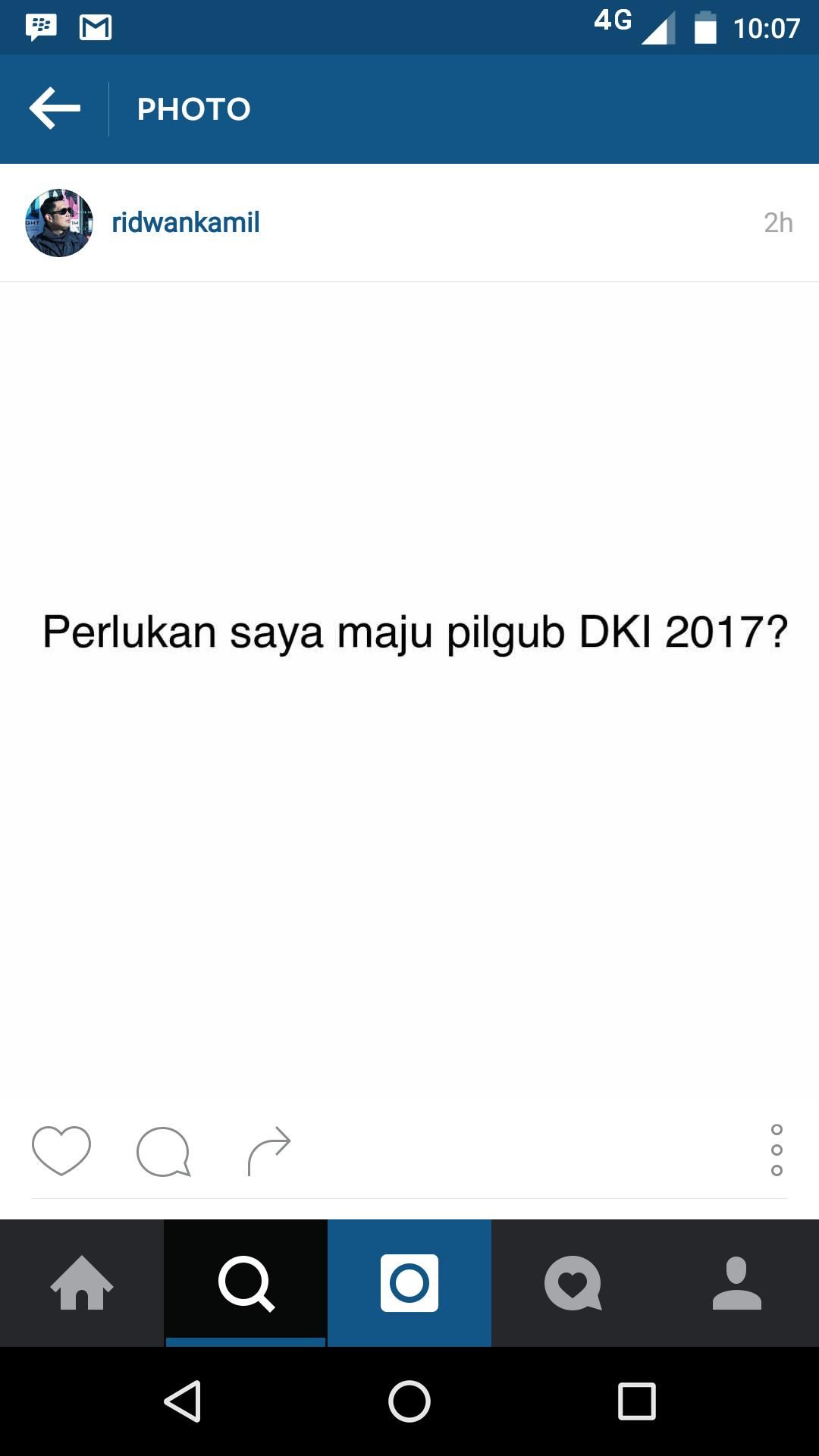This screenshot has height=1456, width=819.
Task: Switch to the Activity heart tab
Action: [x=573, y=1283]
